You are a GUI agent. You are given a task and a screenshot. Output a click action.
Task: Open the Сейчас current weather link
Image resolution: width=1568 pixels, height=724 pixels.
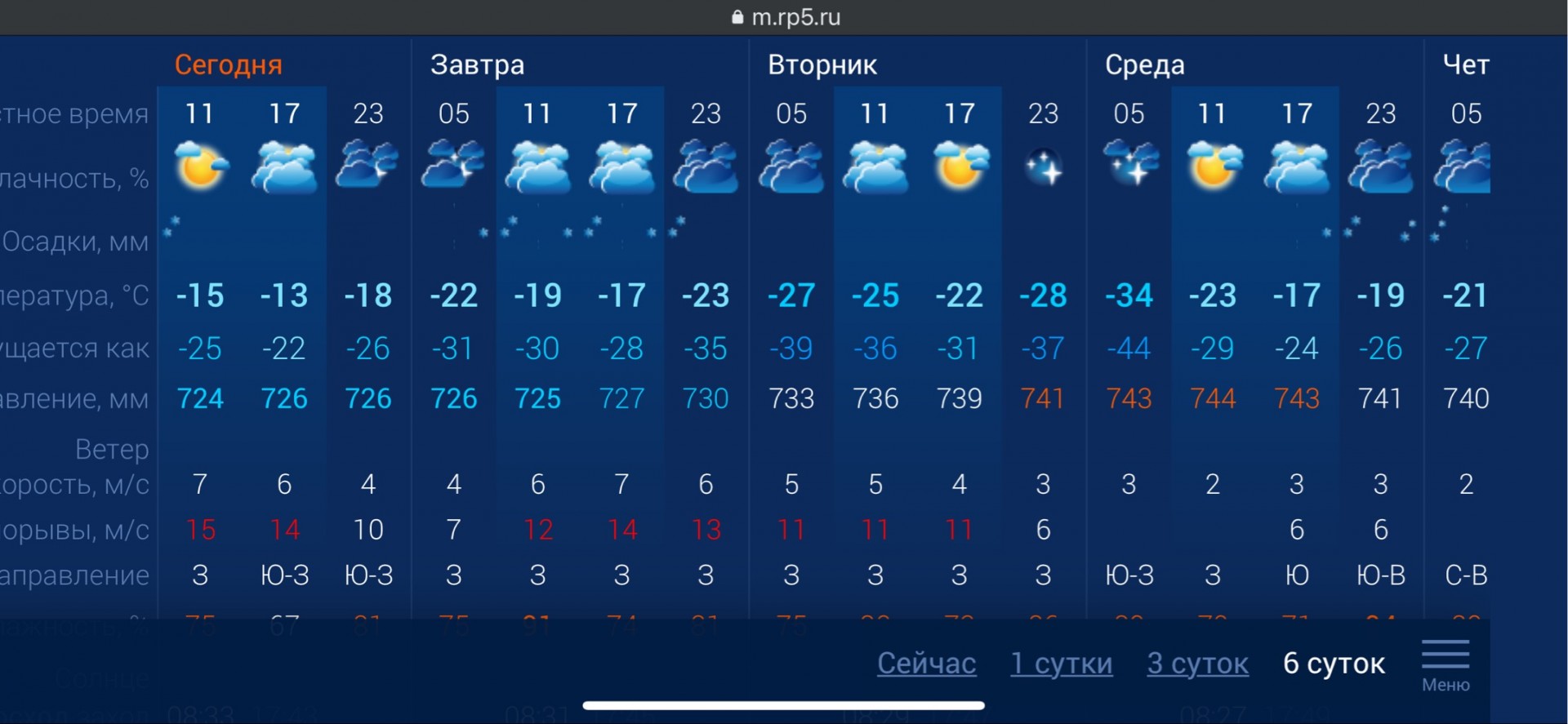926,664
